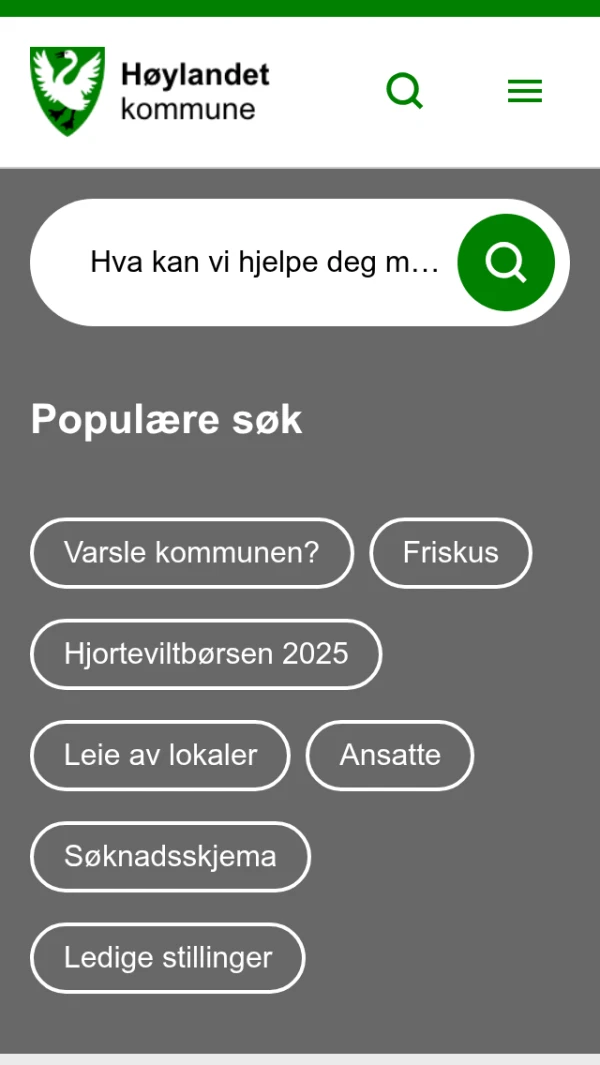Tap the 'Leie av lokaler' chip
Screen dimensions: 600x1065
click(x=160, y=755)
